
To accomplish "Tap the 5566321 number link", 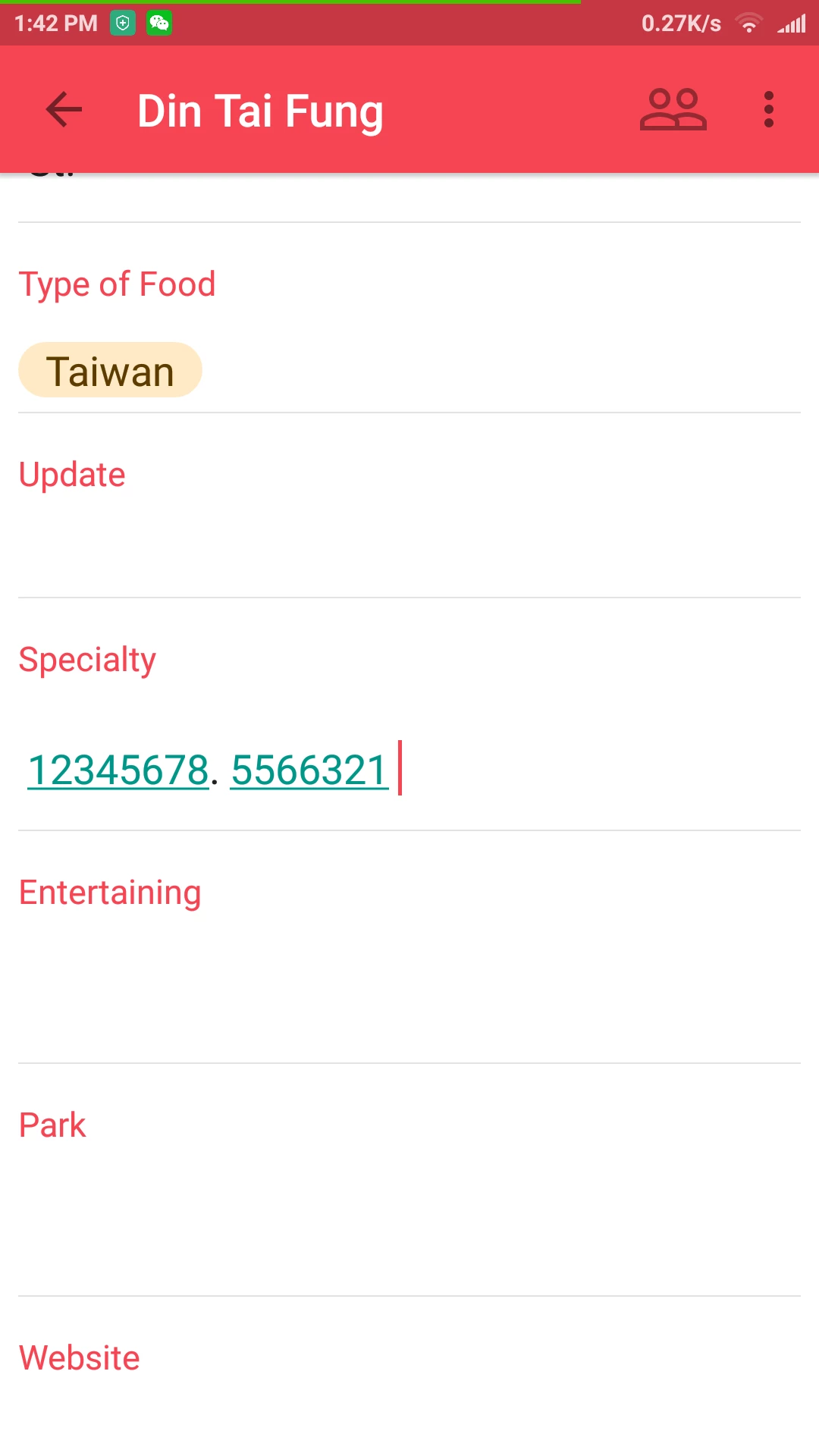I will coord(309,770).
